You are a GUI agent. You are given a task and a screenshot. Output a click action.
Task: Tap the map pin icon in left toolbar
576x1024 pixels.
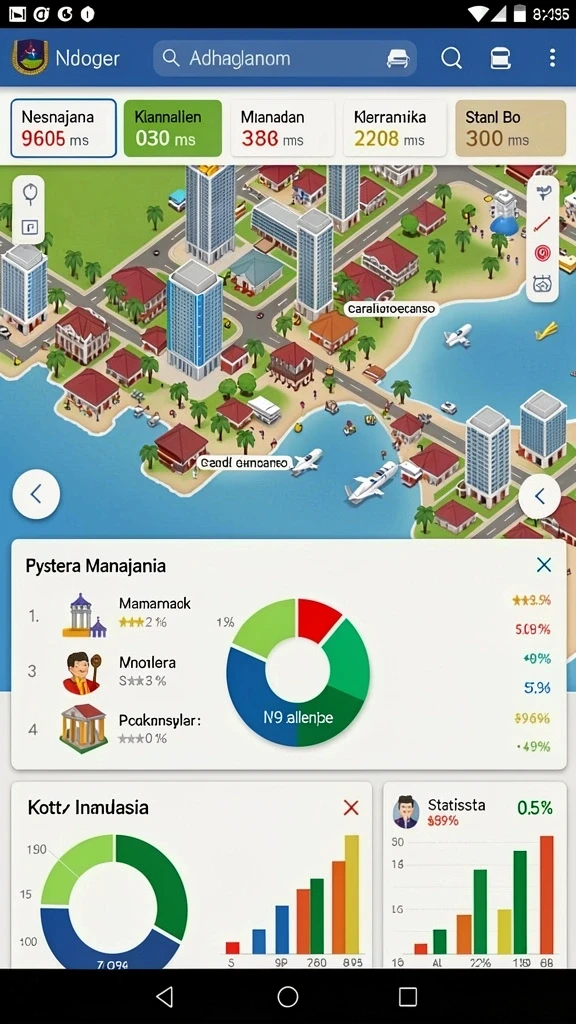pyautogui.click(x=29, y=193)
